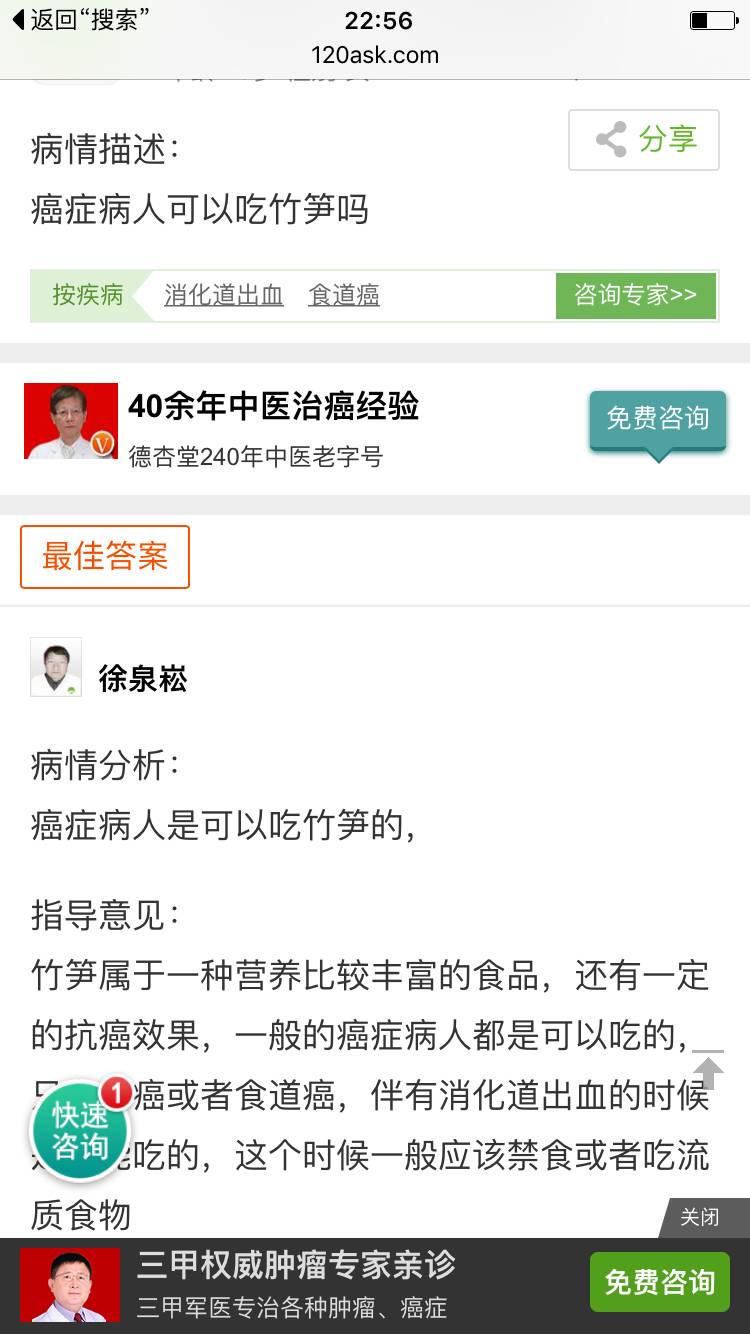Open the 食道癌 disease link
The image size is (750, 1334).
coord(344,295)
